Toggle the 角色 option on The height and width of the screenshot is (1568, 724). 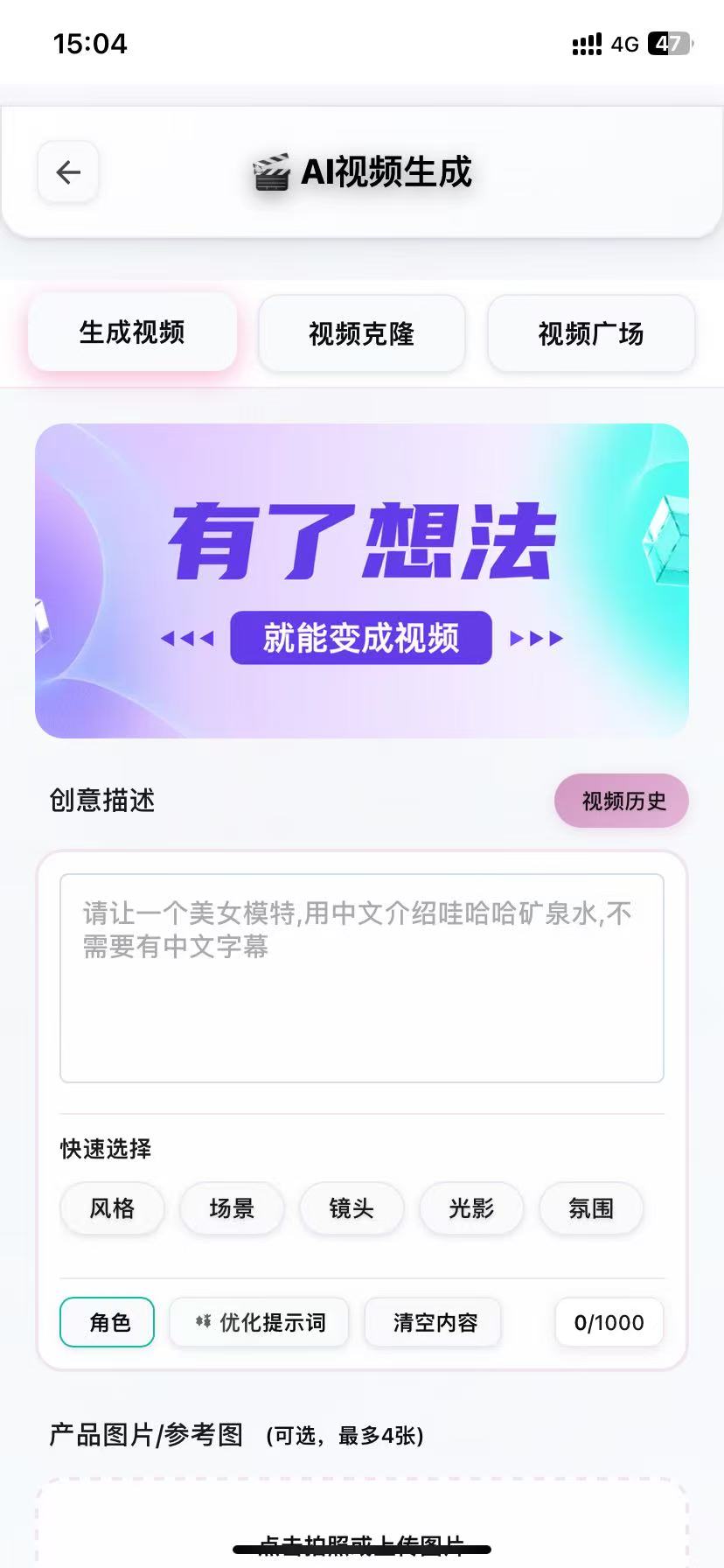(107, 1323)
